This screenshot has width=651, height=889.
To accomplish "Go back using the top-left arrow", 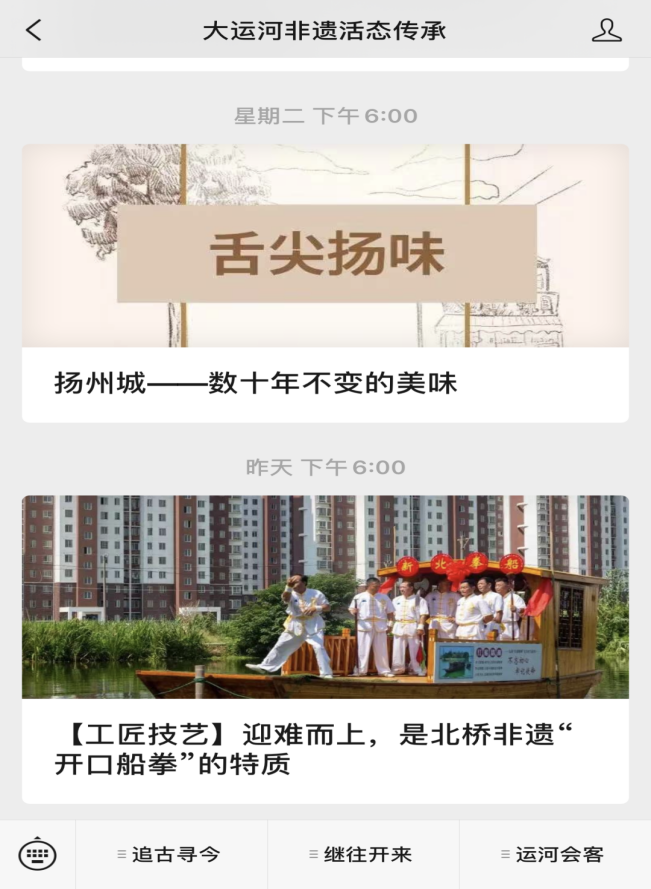I will click(33, 30).
